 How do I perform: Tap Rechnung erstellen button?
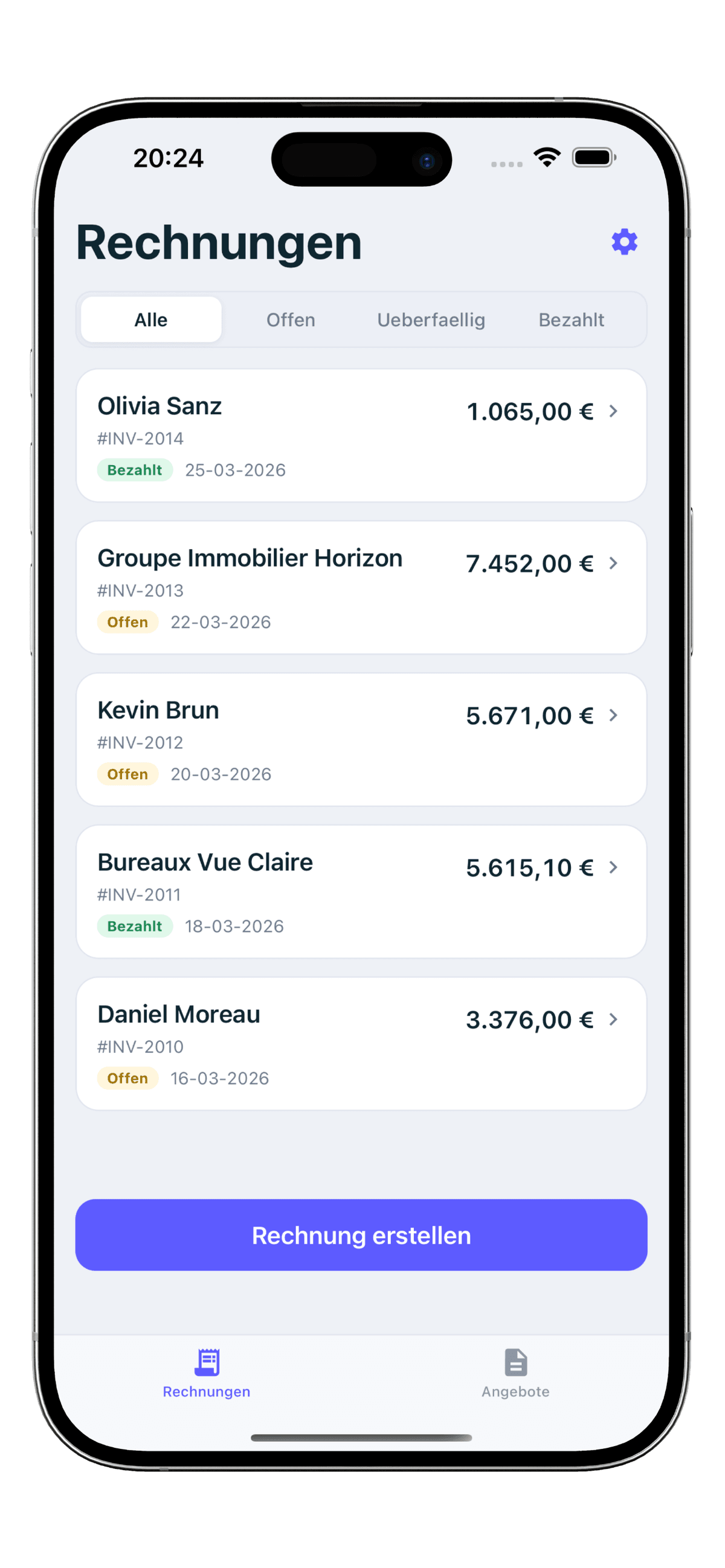(x=361, y=1236)
